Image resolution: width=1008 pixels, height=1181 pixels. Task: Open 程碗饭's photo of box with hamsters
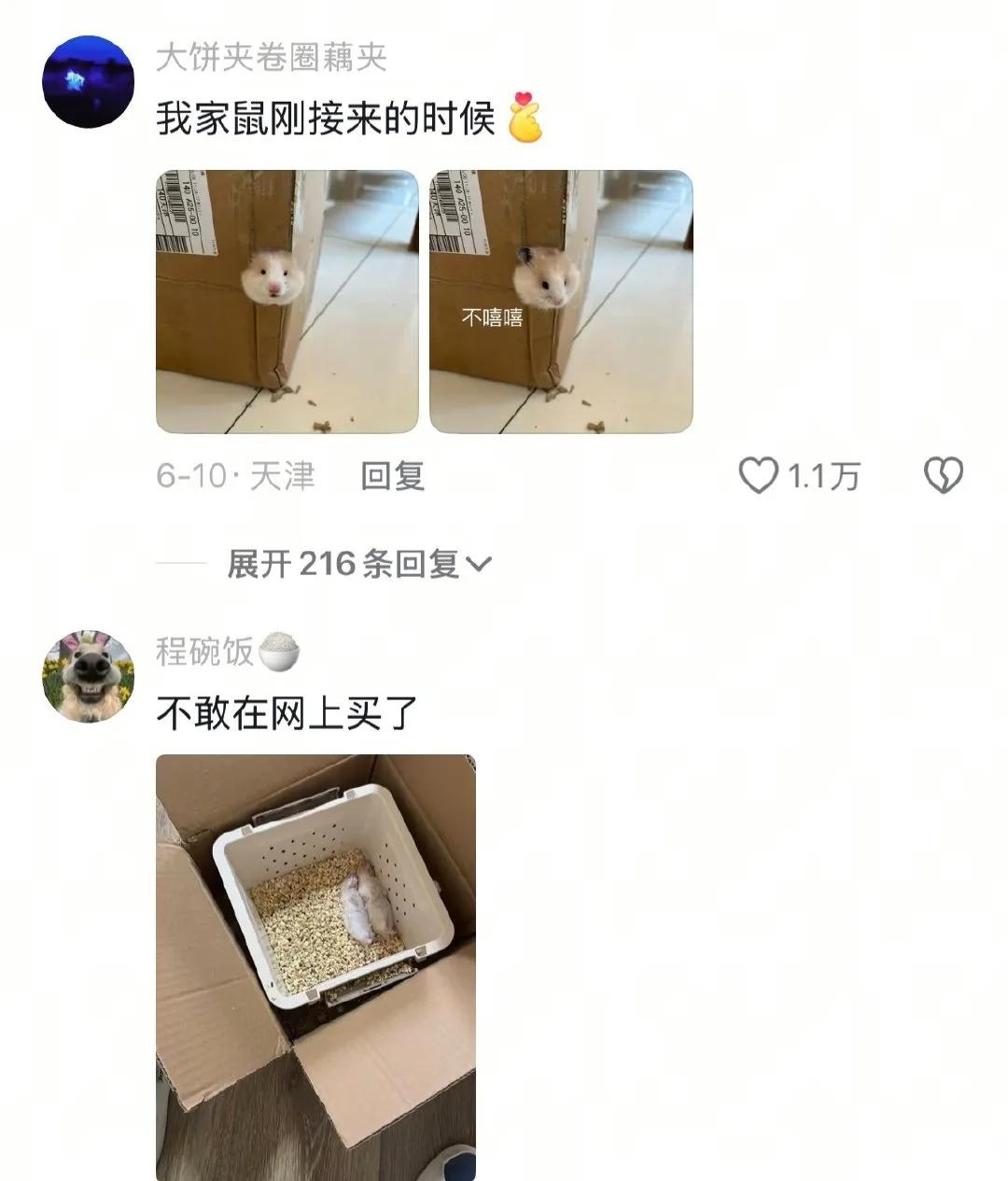315,966
